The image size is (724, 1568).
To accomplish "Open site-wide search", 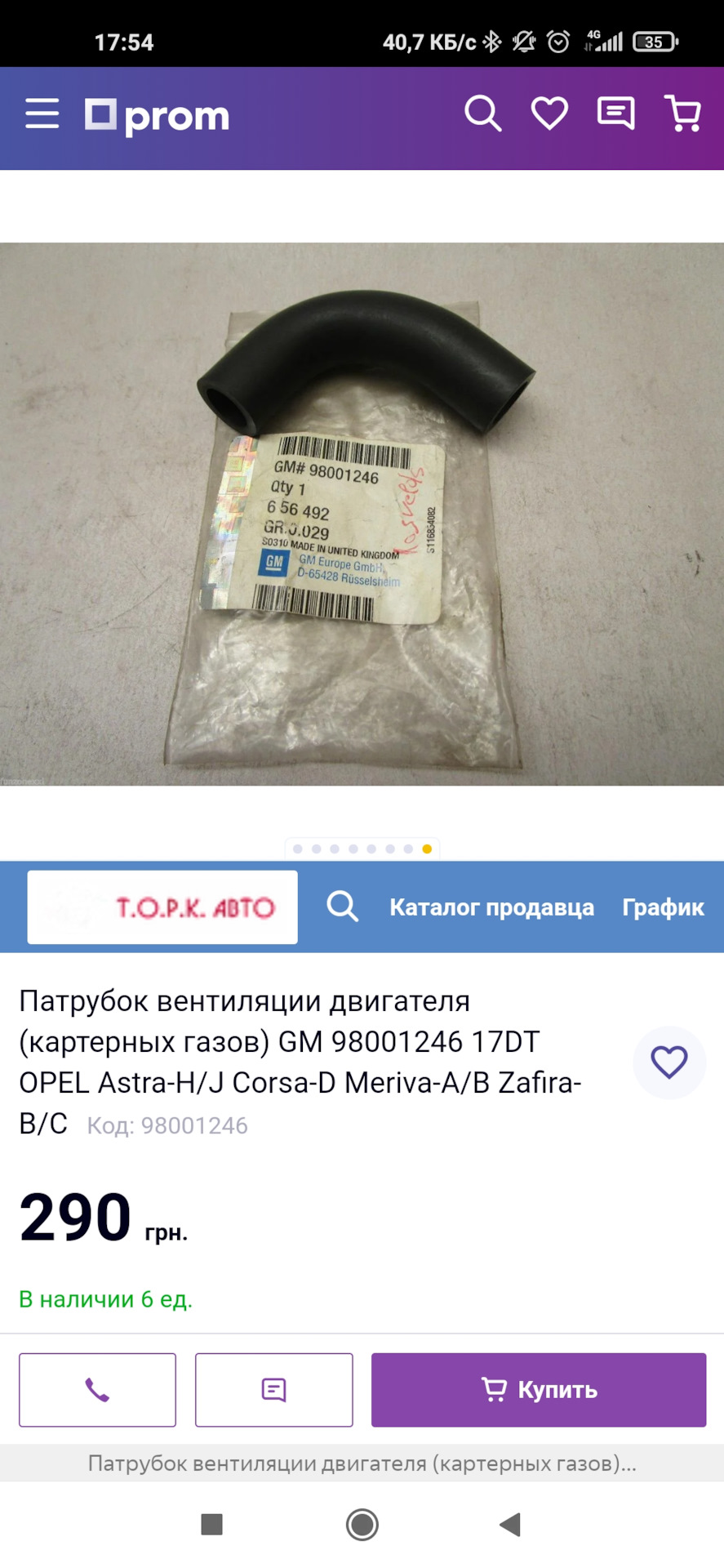I will 482,114.
